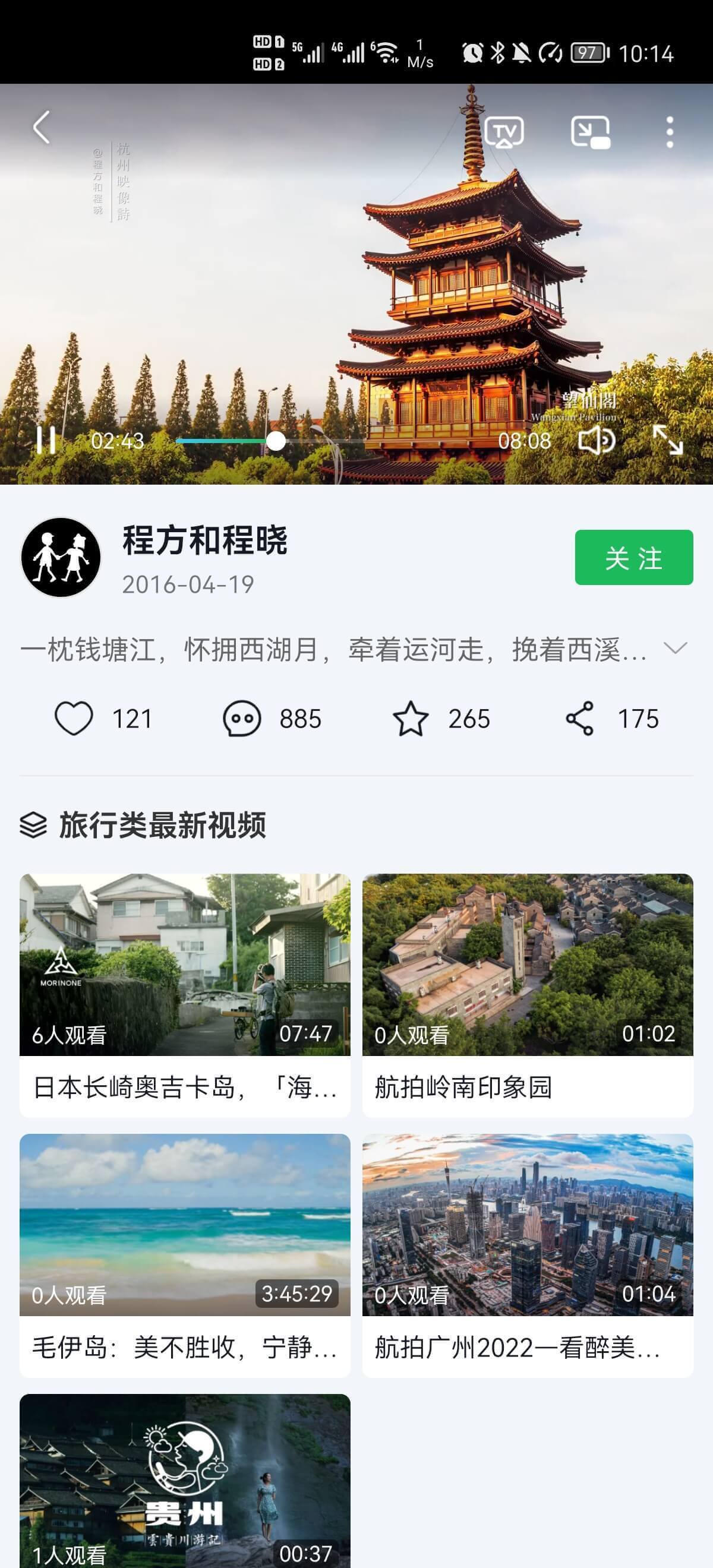Go back from the video page

click(42, 128)
